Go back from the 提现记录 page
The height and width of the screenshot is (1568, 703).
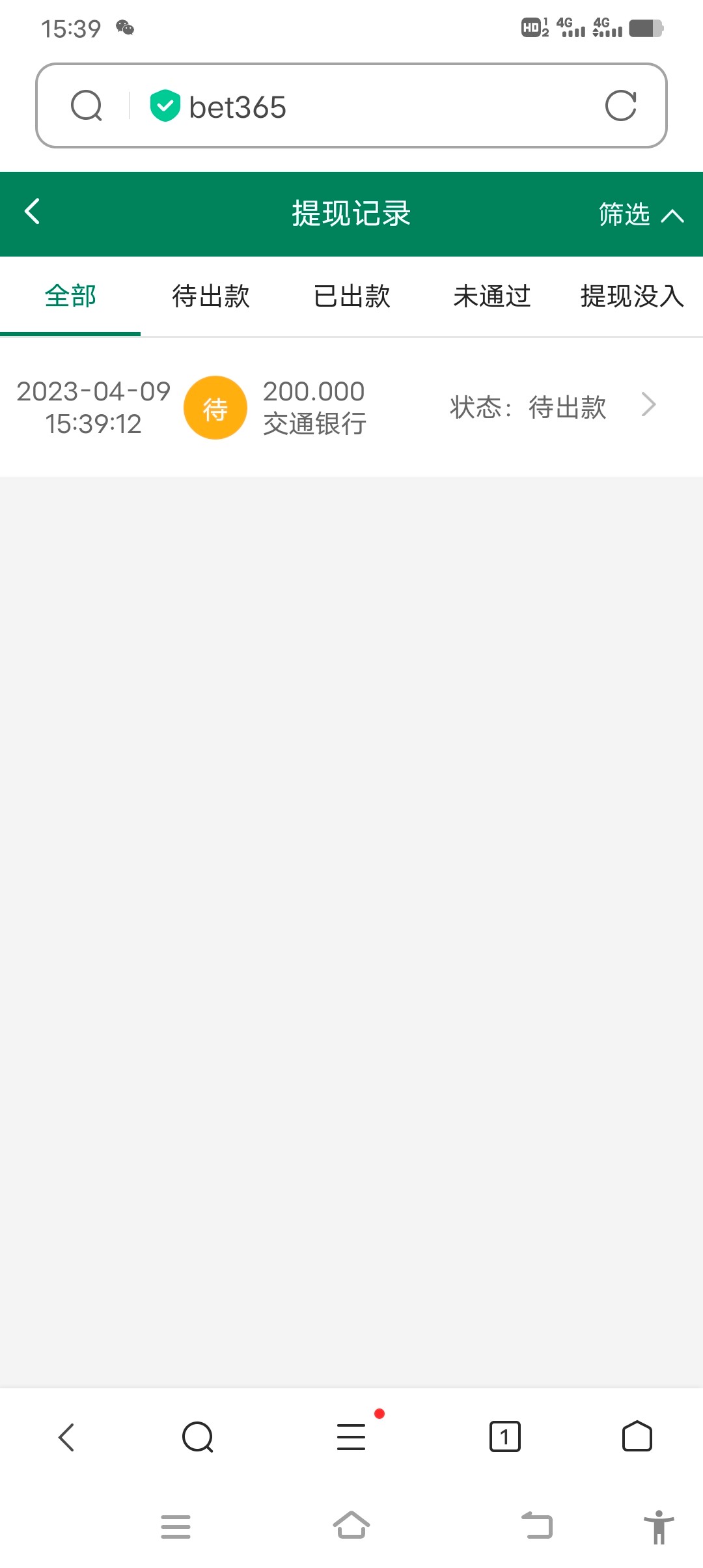click(x=33, y=212)
